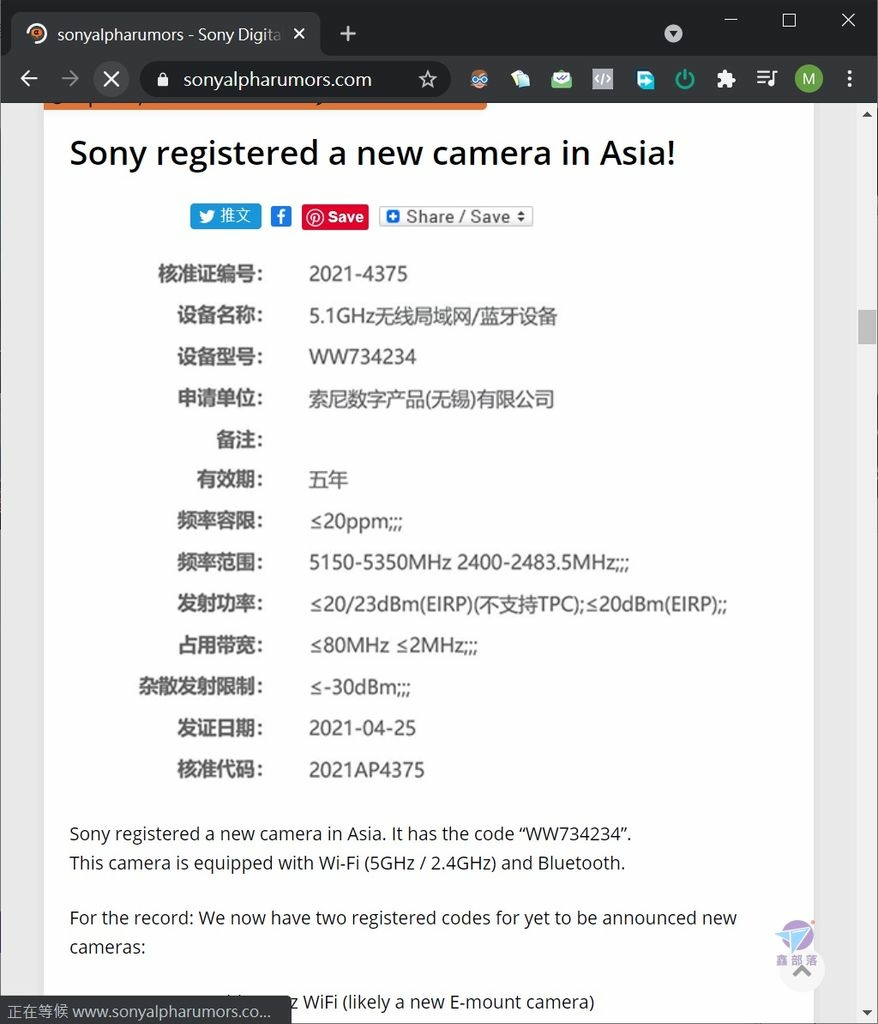Open the tab search dropdown
The image size is (878, 1024).
click(674, 34)
